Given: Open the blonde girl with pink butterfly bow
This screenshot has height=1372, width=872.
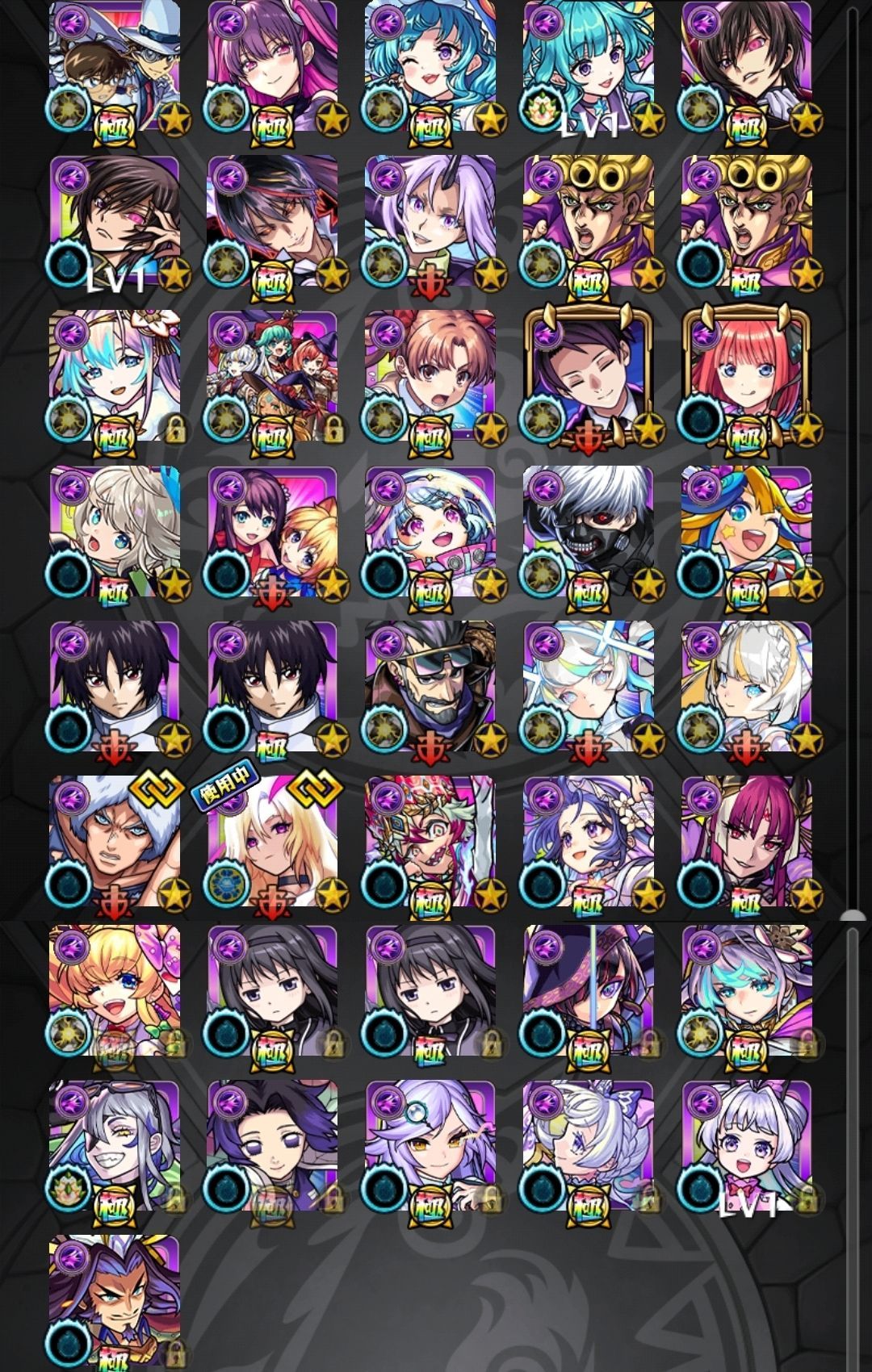Looking at the screenshot, I should point(114,991).
